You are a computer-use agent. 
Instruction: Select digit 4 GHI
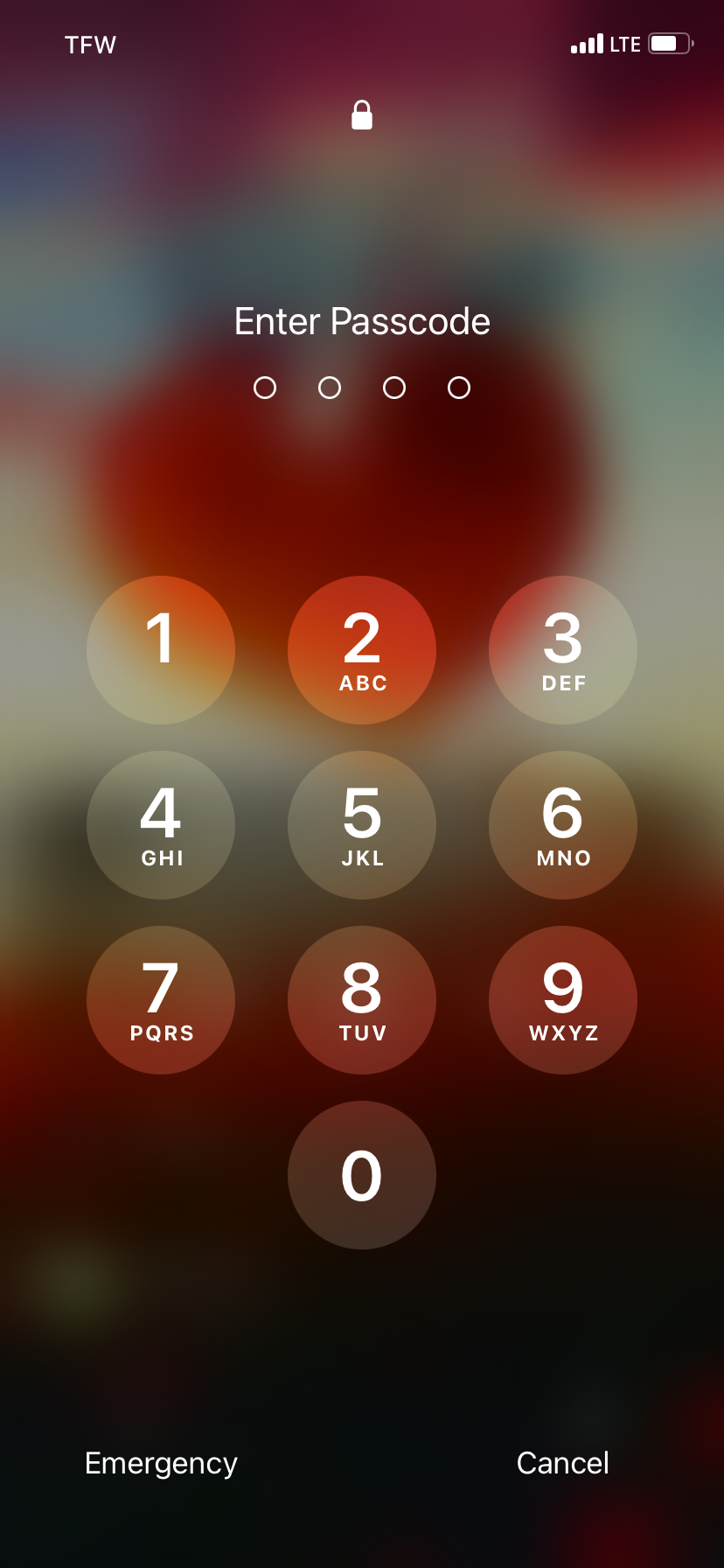point(161,825)
